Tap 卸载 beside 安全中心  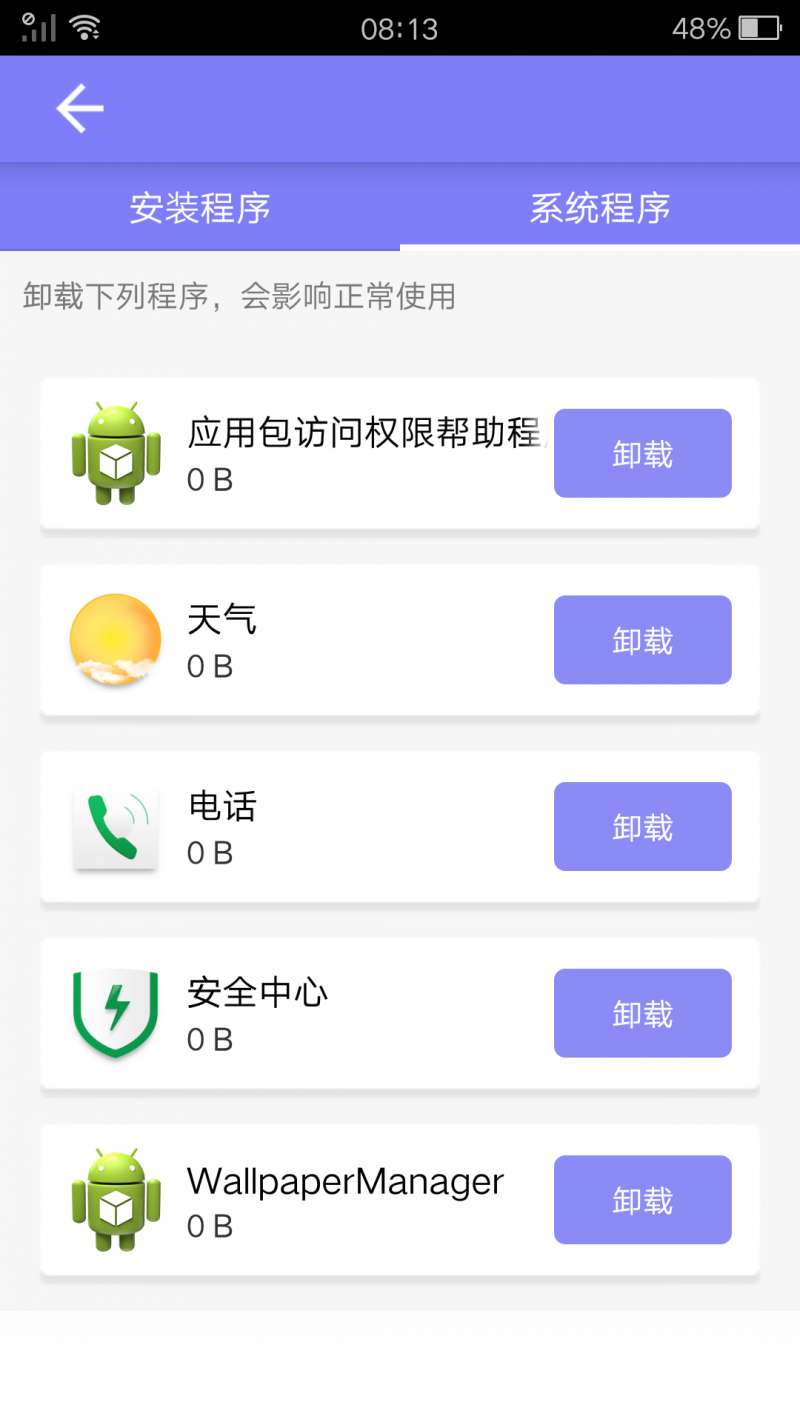643,1013
